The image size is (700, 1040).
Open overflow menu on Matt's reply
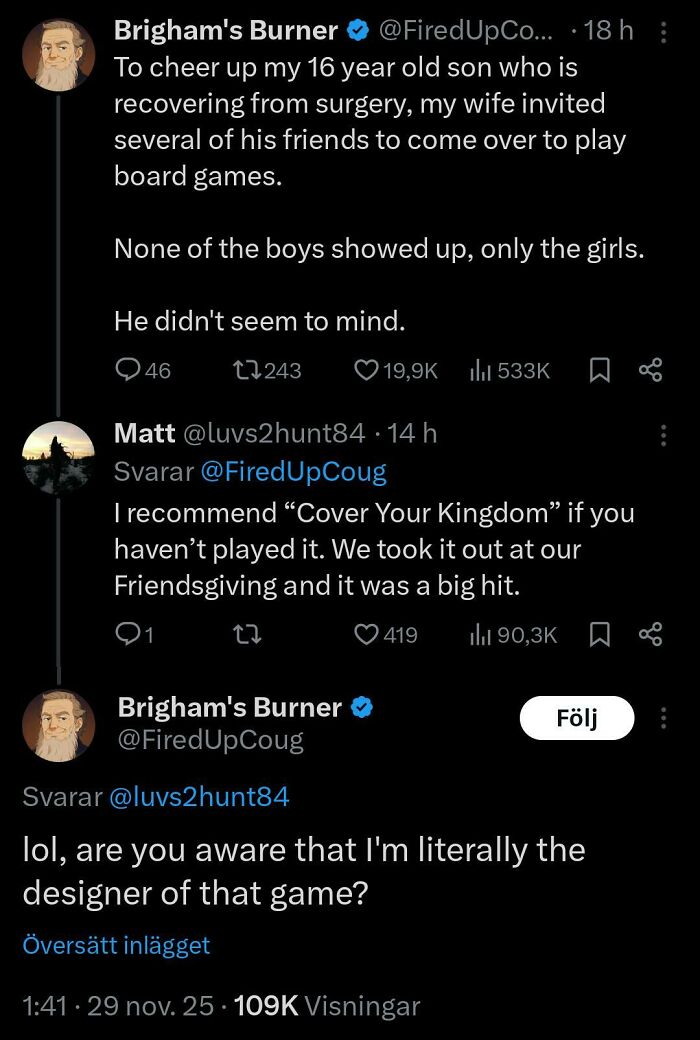(662, 434)
